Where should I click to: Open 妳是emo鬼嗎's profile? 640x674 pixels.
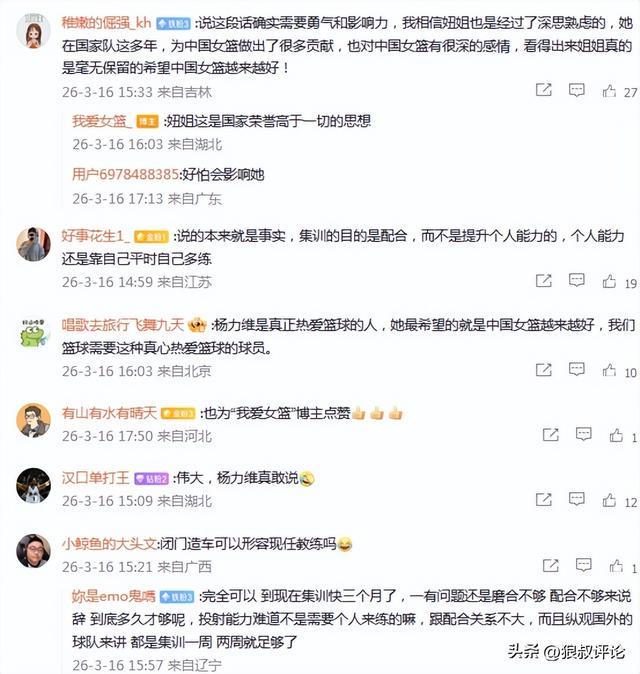click(112, 595)
